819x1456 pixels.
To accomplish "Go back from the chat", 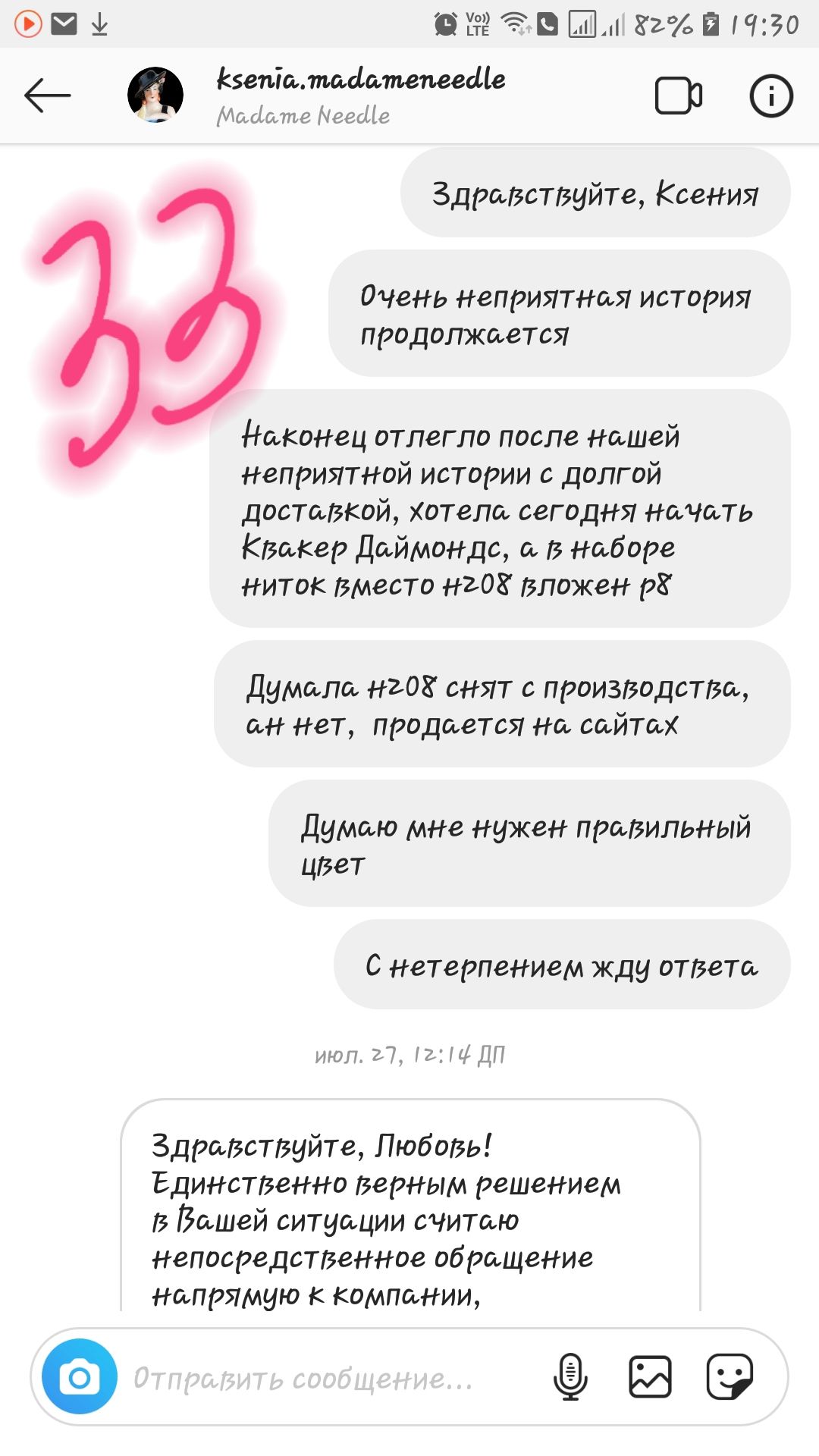I will (x=47, y=96).
